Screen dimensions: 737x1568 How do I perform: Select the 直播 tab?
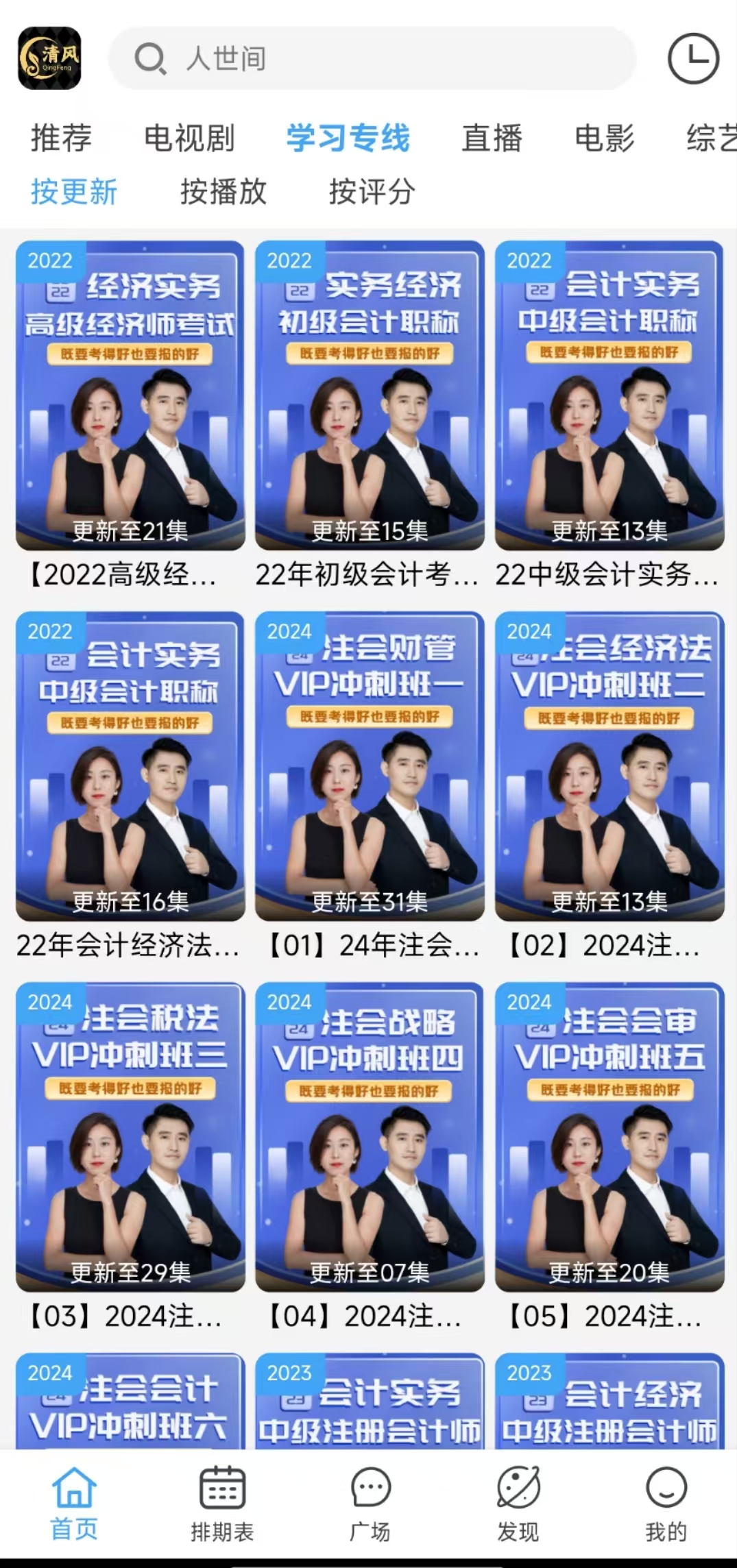pos(492,138)
